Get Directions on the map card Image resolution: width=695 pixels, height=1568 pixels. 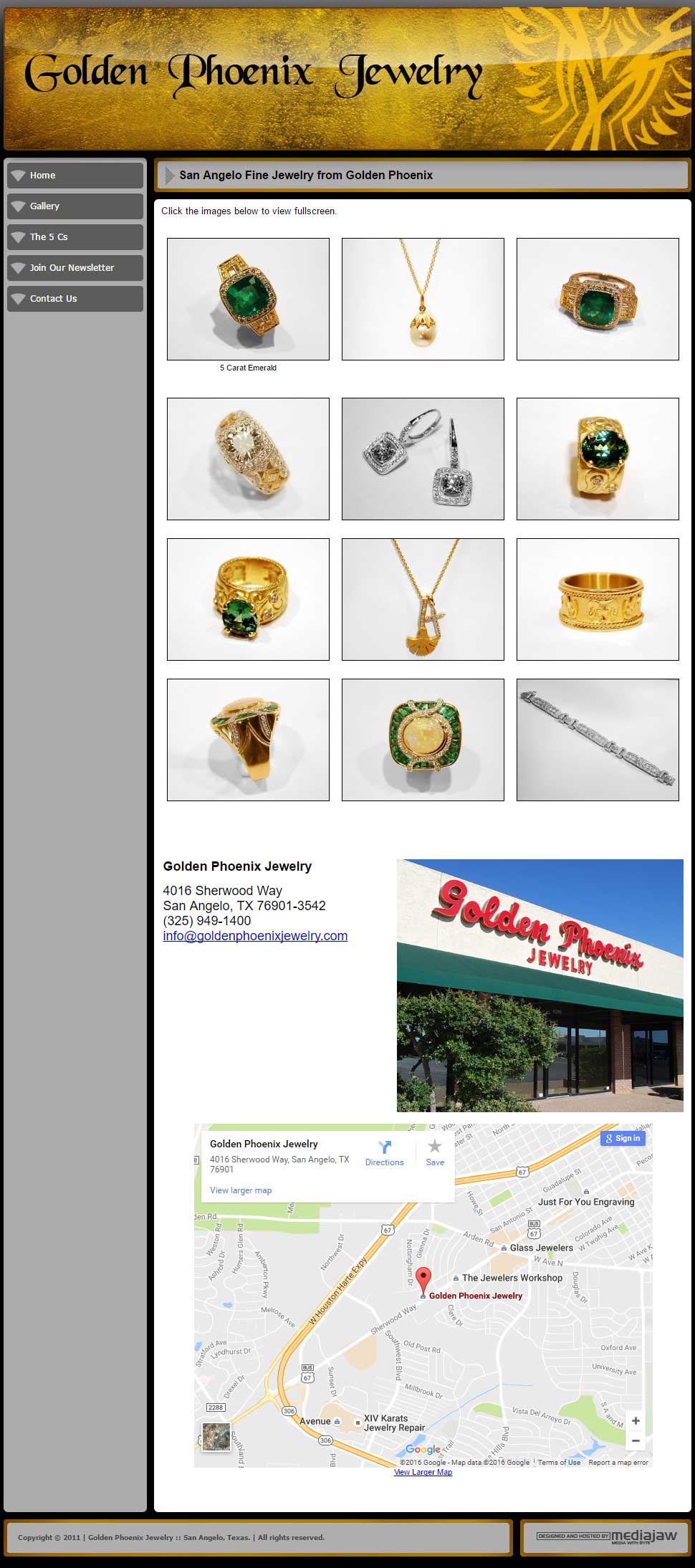point(384,1153)
